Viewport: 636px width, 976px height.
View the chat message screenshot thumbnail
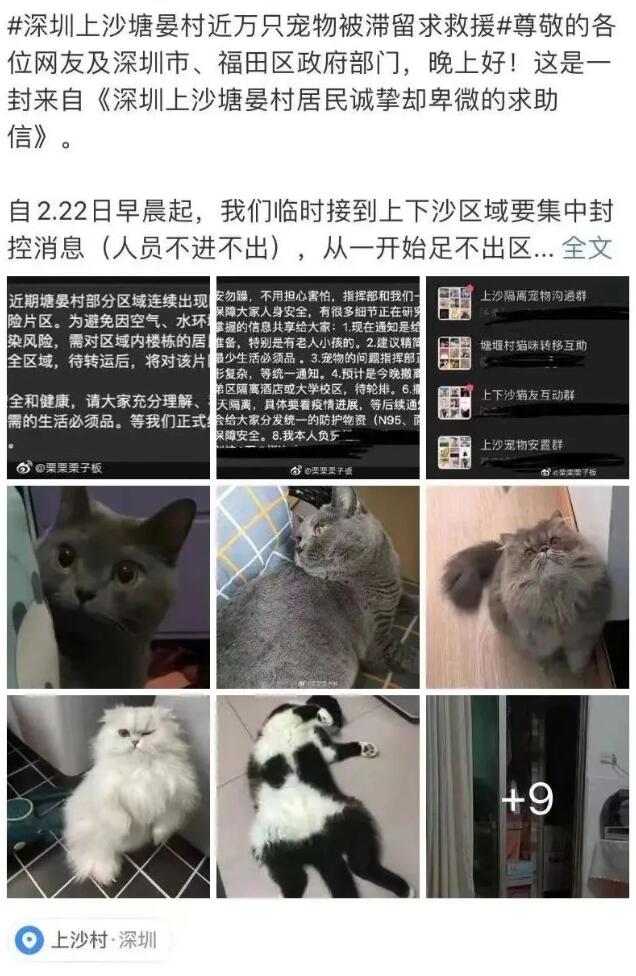coord(318,378)
